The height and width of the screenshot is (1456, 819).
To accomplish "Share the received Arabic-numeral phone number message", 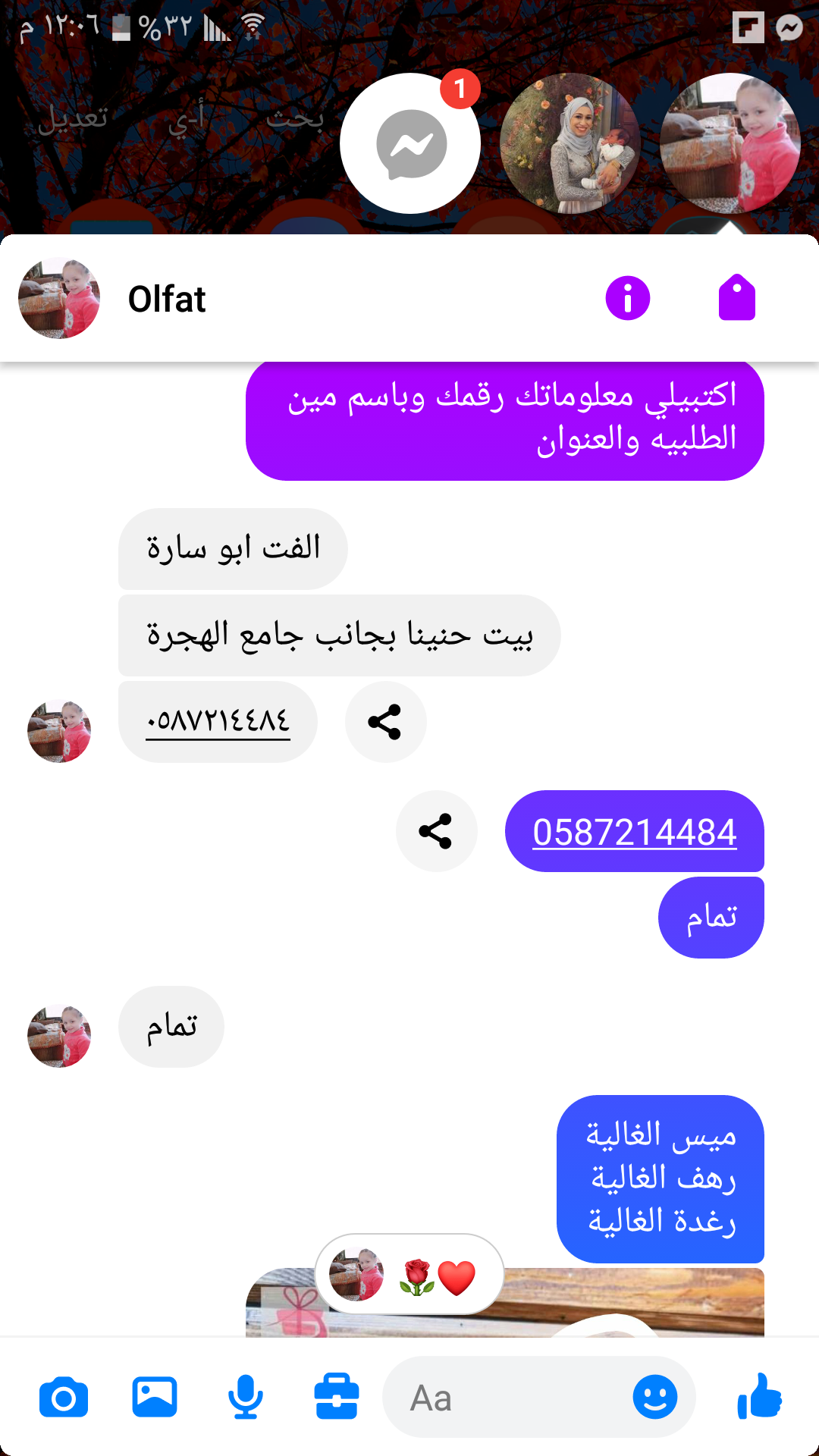I will point(385,722).
